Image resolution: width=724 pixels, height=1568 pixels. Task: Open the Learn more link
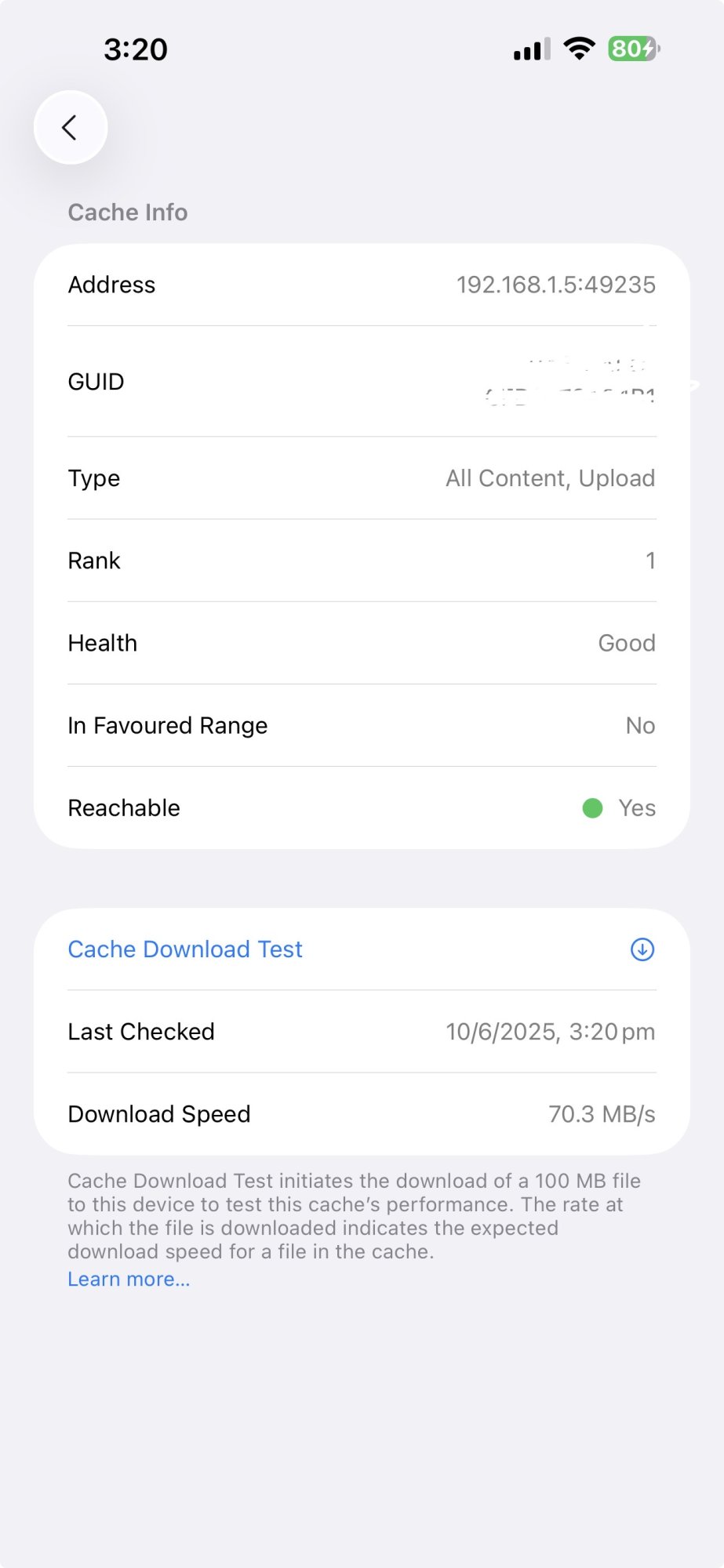click(129, 1279)
